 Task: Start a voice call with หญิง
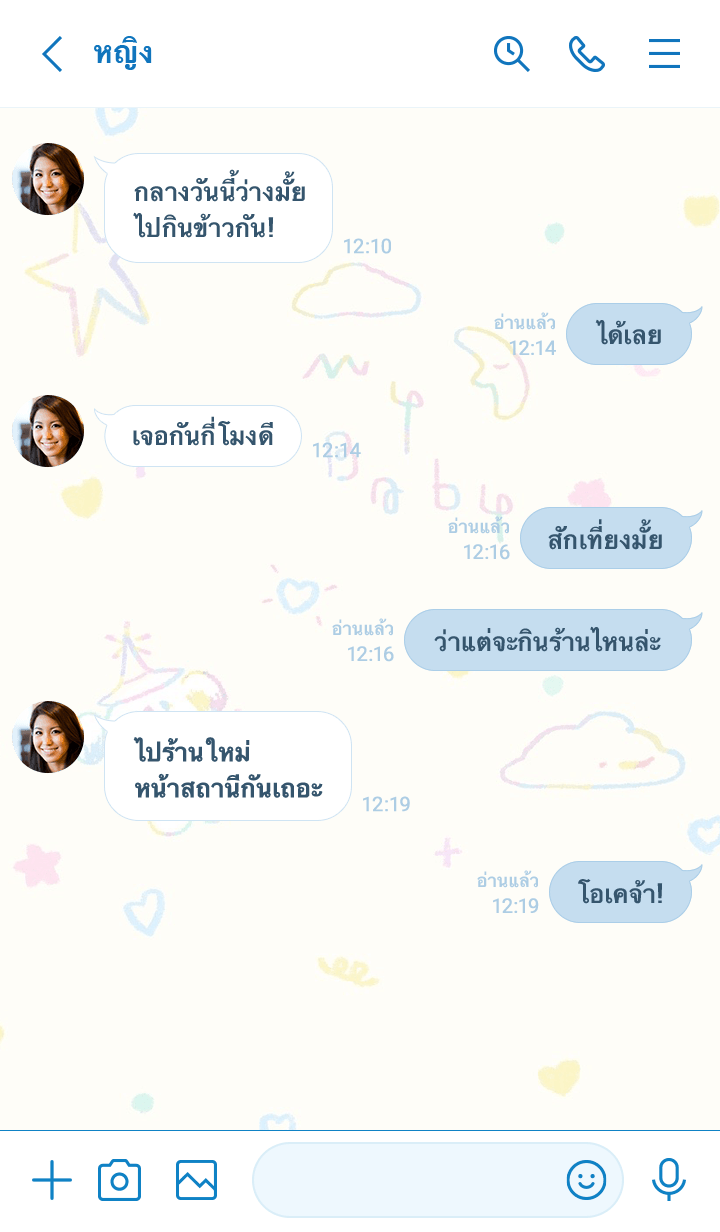pyautogui.click(x=587, y=54)
